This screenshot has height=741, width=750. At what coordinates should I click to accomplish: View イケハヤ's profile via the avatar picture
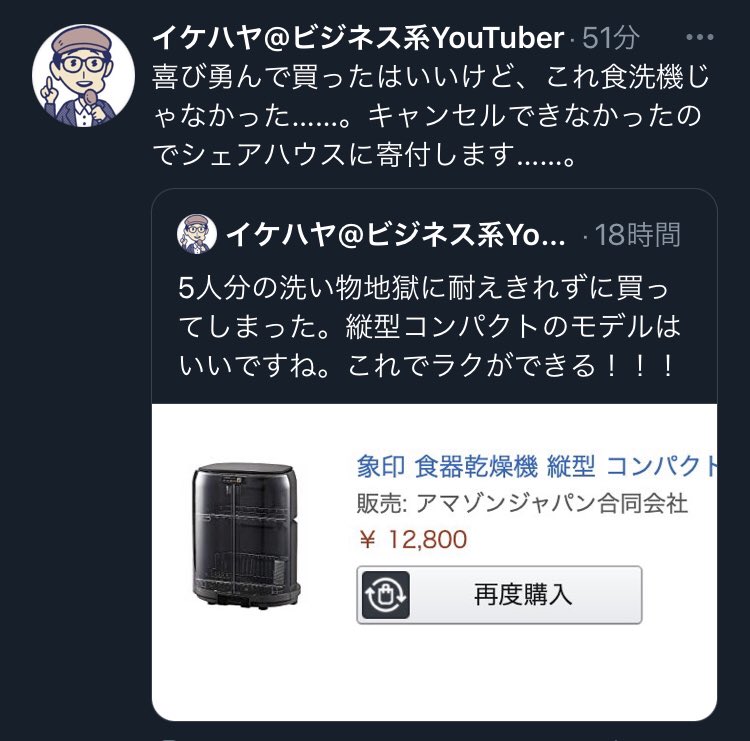pos(84,74)
